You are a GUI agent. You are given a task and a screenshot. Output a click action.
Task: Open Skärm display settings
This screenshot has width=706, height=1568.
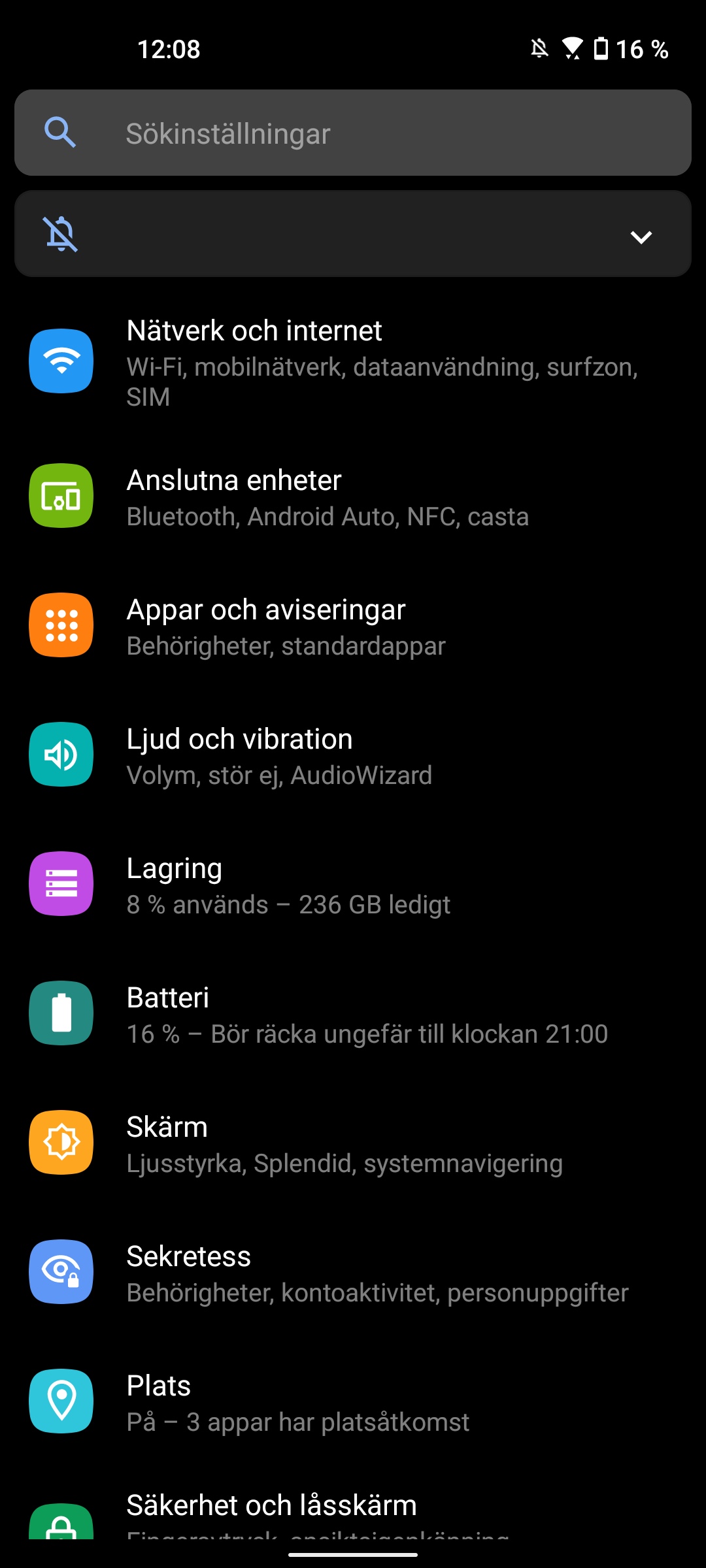tap(353, 1143)
